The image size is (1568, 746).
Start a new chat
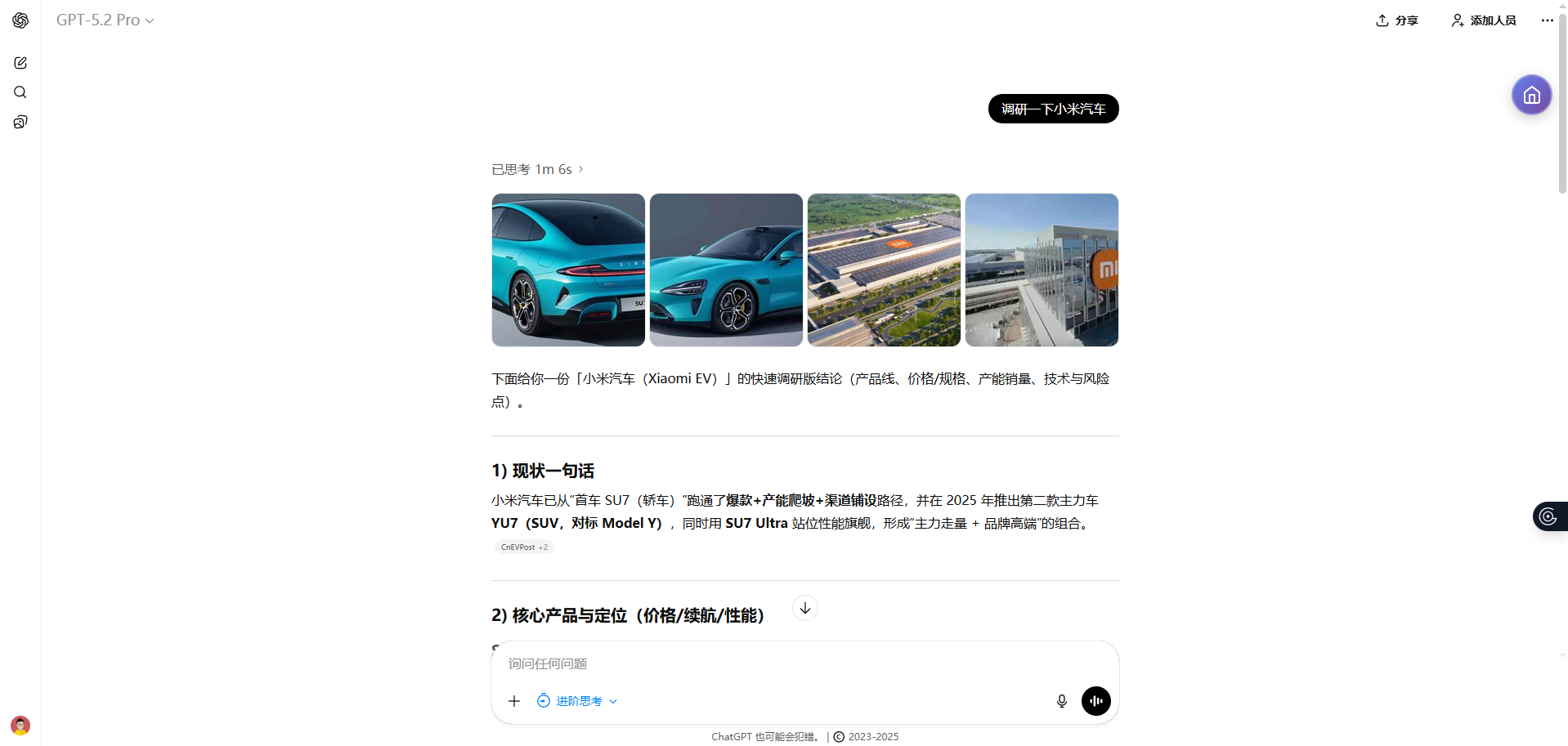[20, 63]
